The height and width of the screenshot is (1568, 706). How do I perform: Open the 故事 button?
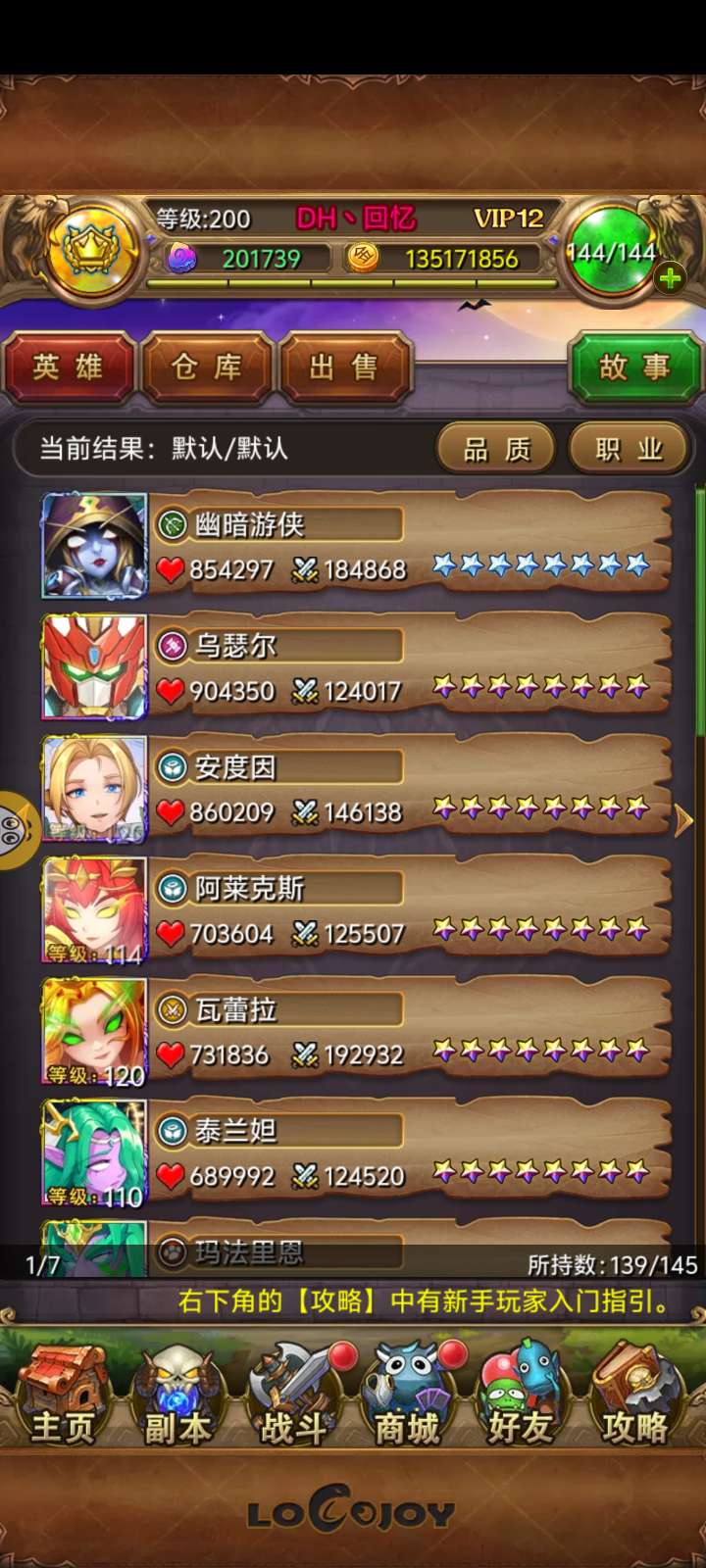635,367
